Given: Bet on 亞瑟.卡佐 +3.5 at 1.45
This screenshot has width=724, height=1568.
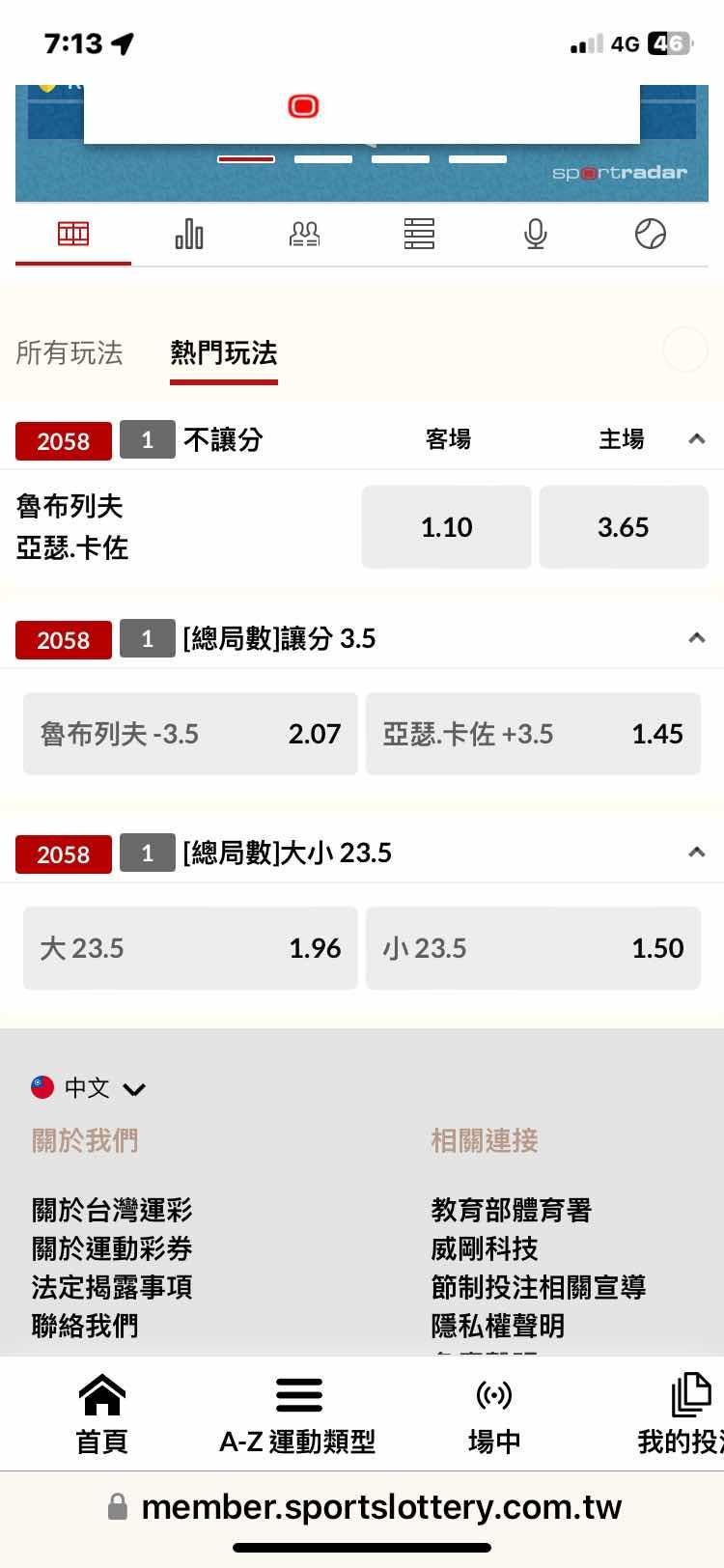Looking at the screenshot, I should [x=533, y=734].
